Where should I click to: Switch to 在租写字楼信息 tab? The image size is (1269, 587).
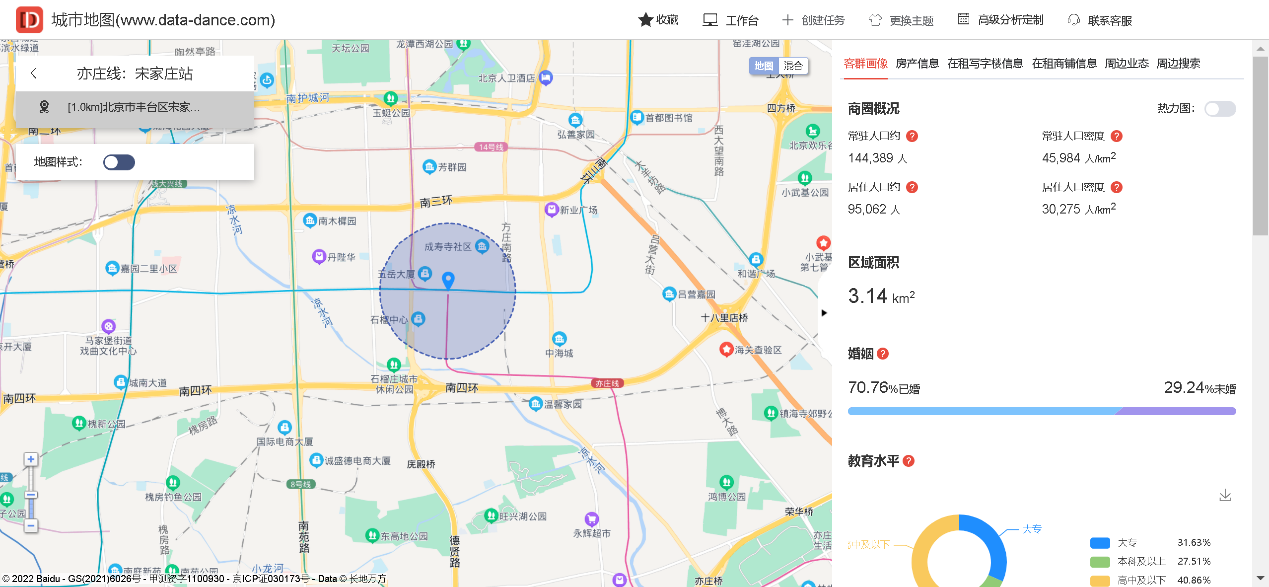coord(985,63)
